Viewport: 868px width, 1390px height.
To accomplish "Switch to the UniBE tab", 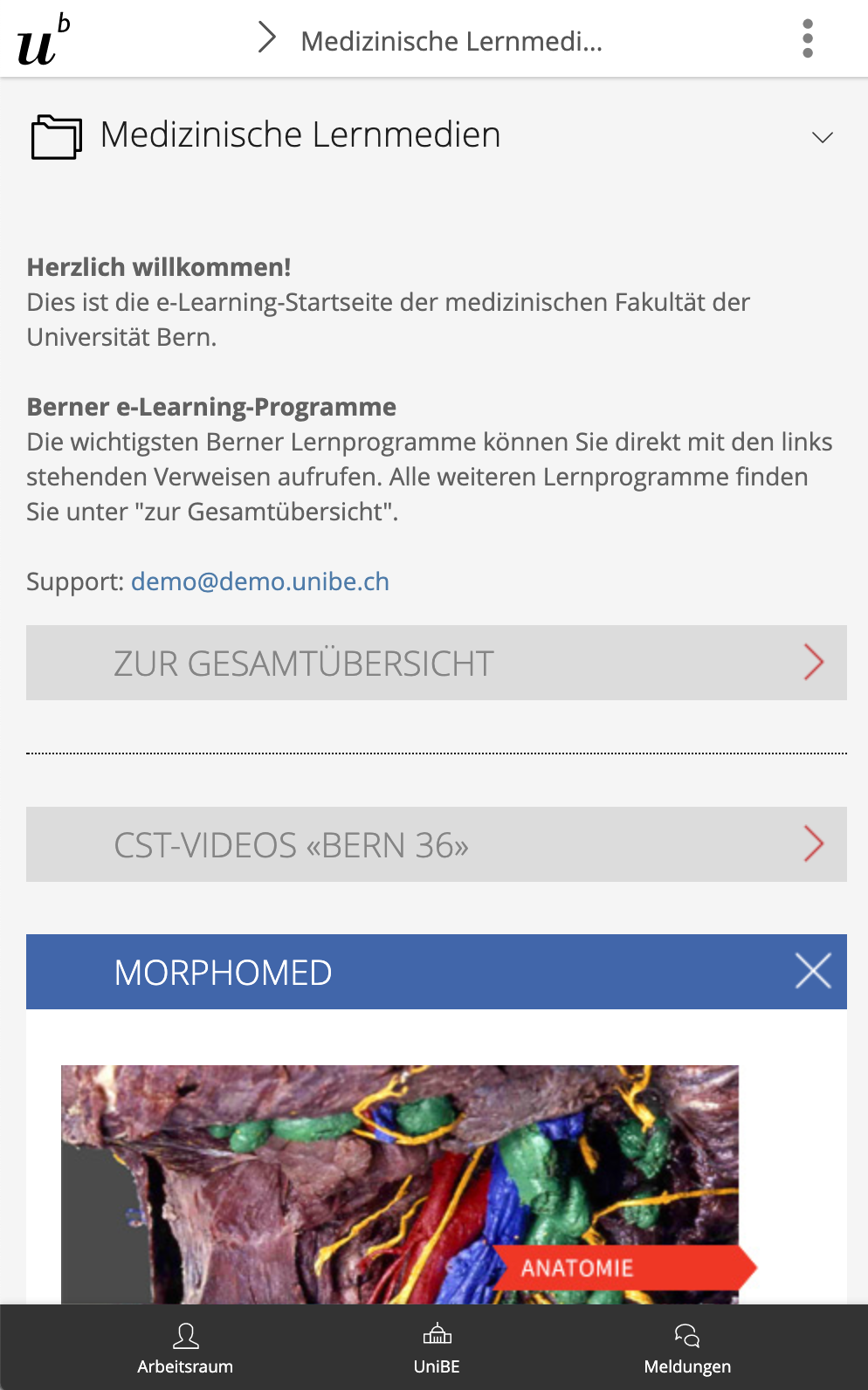I will [437, 1348].
